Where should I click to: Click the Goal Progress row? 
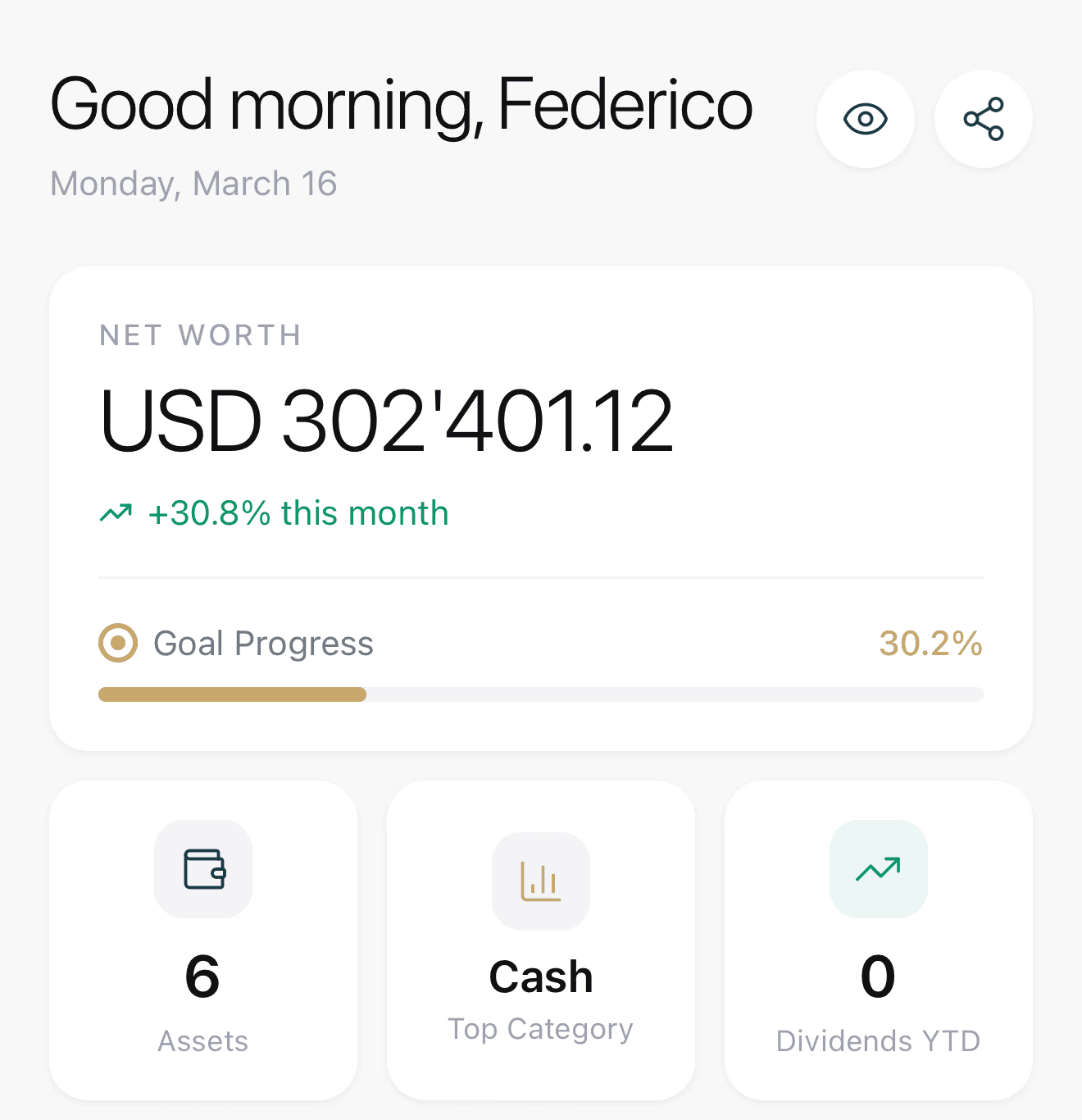point(262,643)
